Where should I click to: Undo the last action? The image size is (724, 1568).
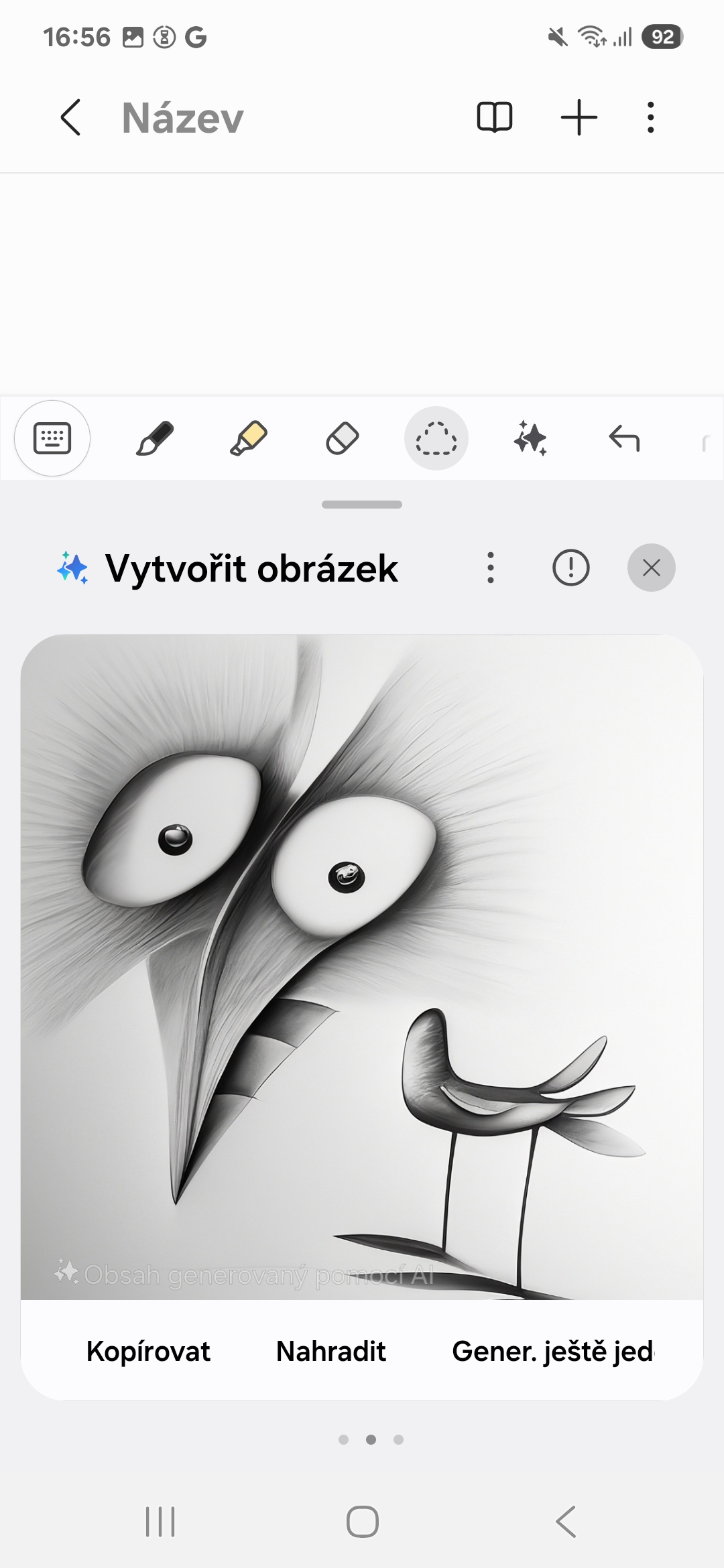(624, 439)
